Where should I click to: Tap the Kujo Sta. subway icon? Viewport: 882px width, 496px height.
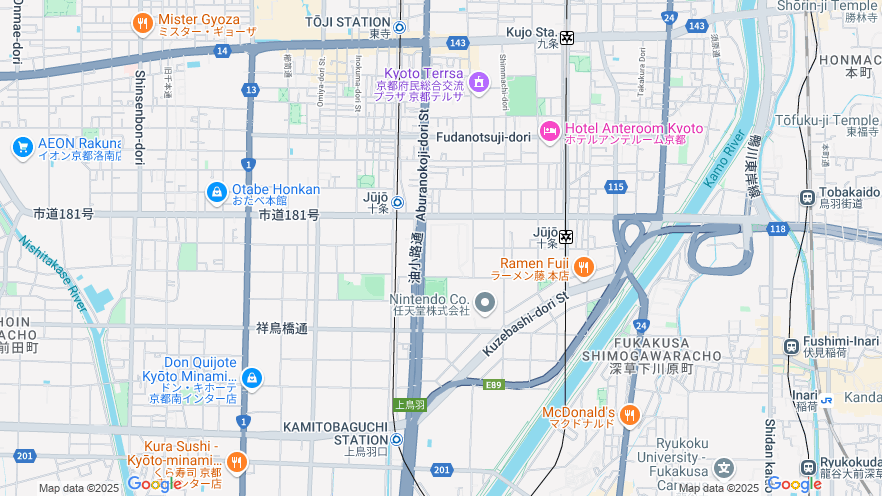(x=567, y=38)
